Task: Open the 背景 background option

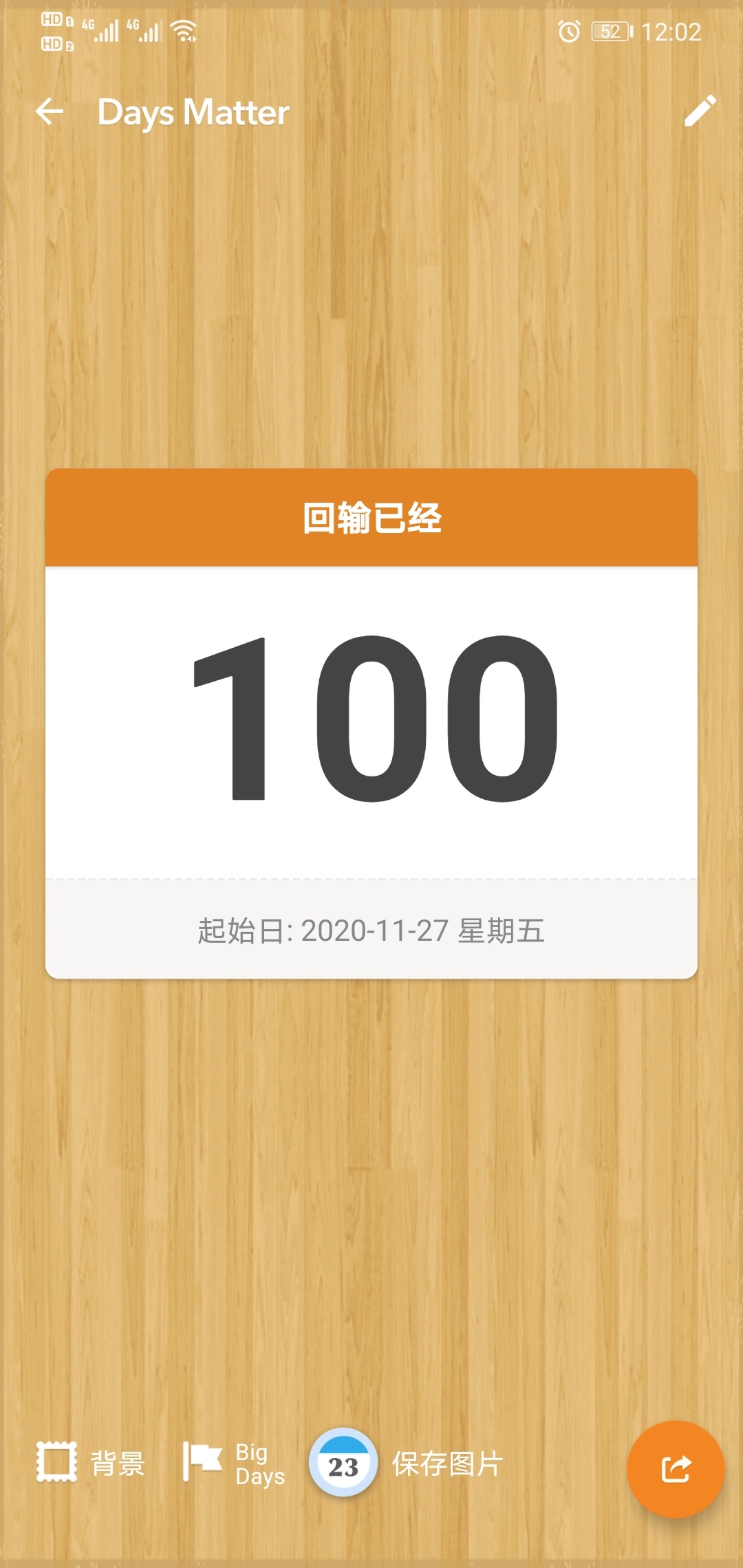Action: pyautogui.click(x=91, y=1463)
